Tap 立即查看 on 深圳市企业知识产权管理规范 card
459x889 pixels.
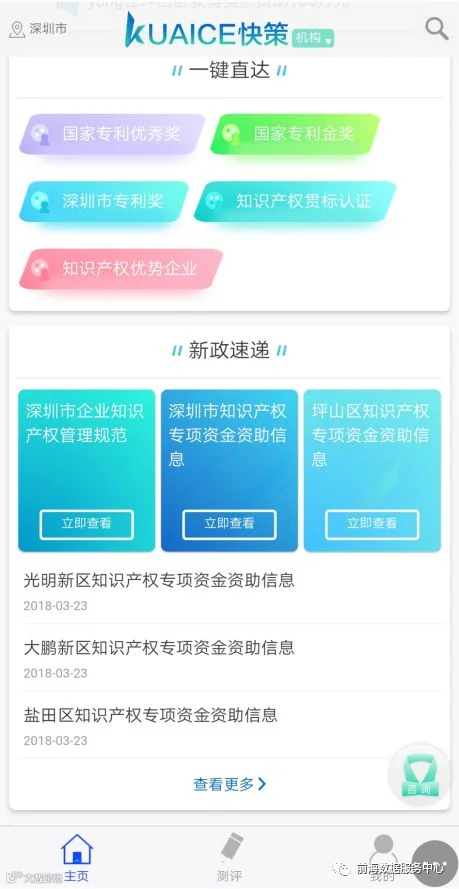[87, 524]
